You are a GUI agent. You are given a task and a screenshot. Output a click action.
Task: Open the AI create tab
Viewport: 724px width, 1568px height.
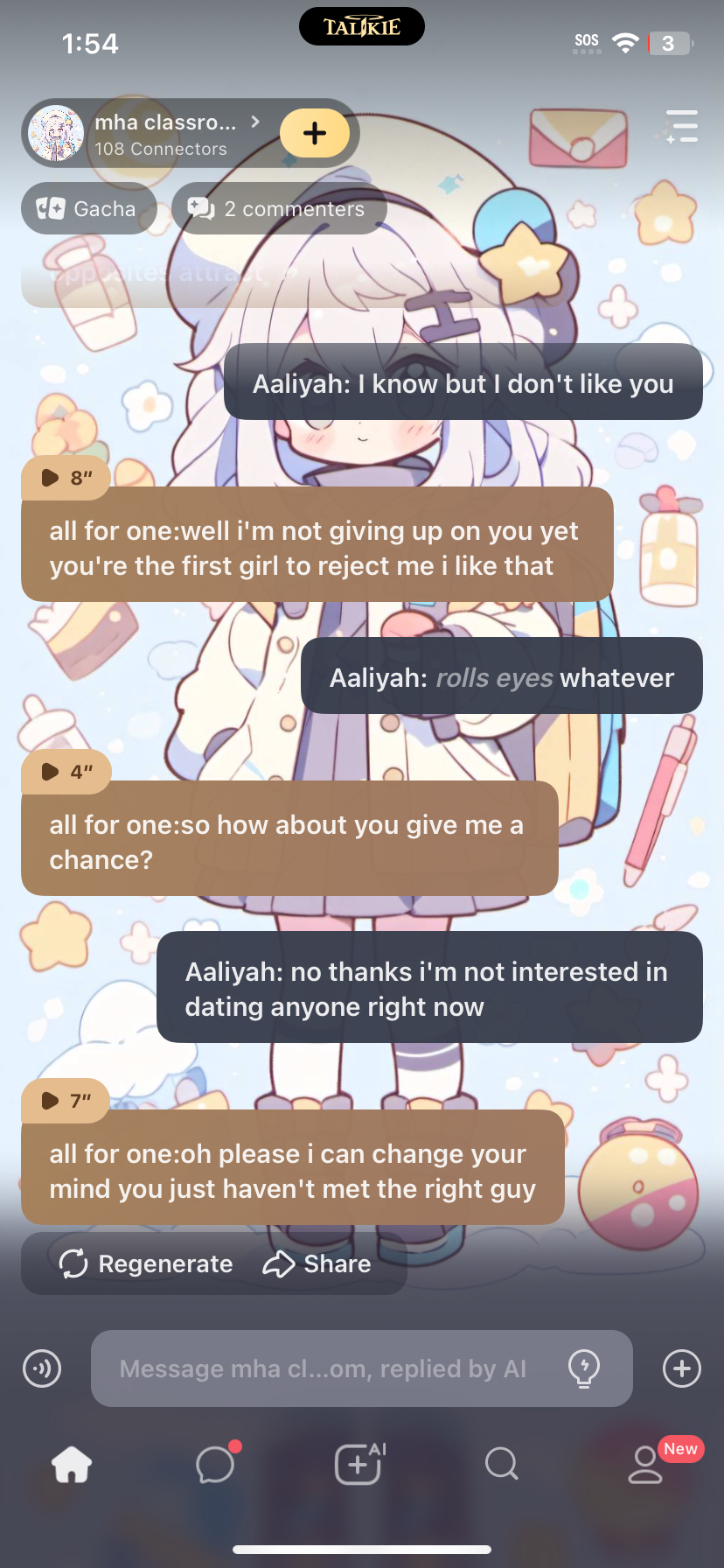[x=359, y=1464]
